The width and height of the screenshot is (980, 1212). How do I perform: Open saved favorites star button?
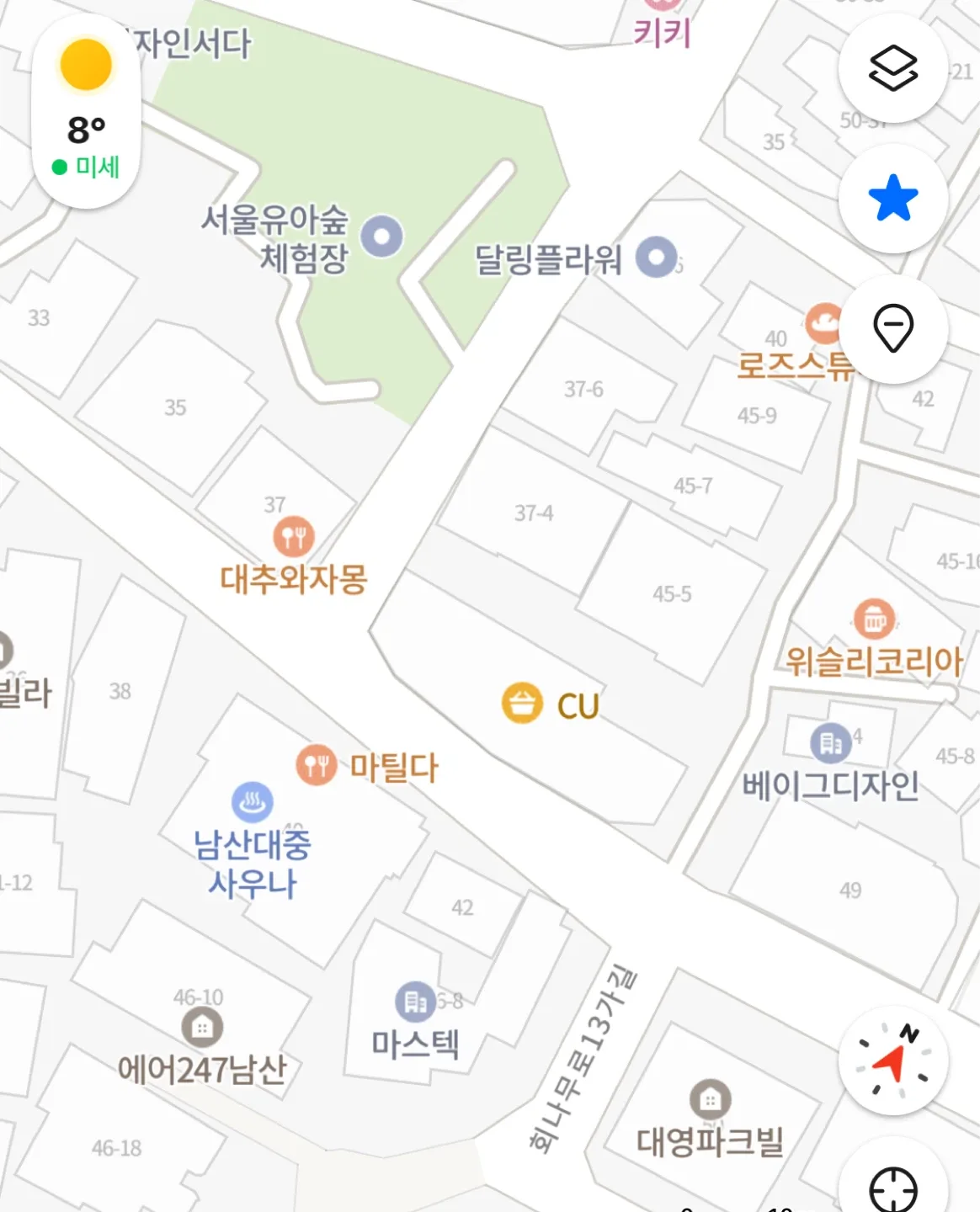click(x=892, y=199)
